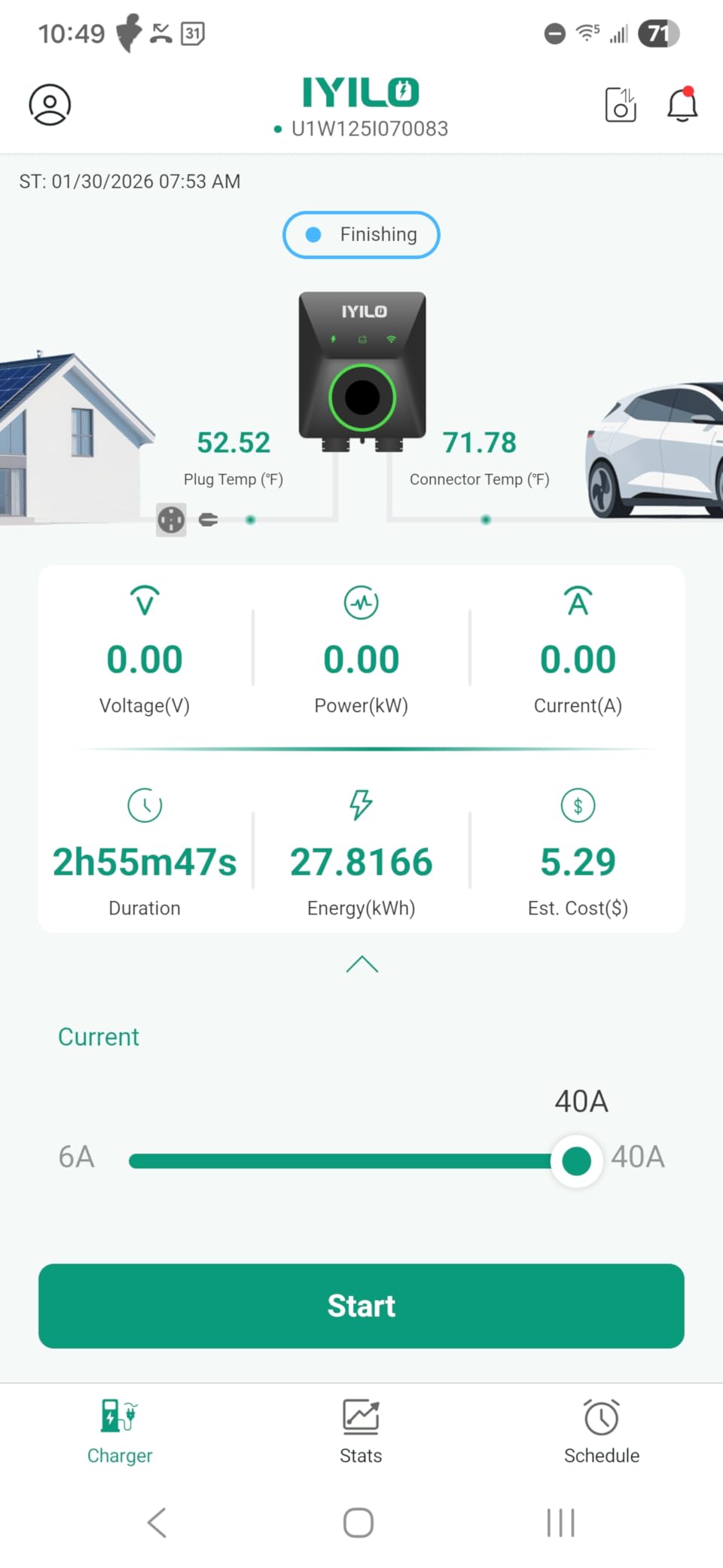Open the user profile icon
Image resolution: width=723 pixels, height=1568 pixels.
click(49, 104)
